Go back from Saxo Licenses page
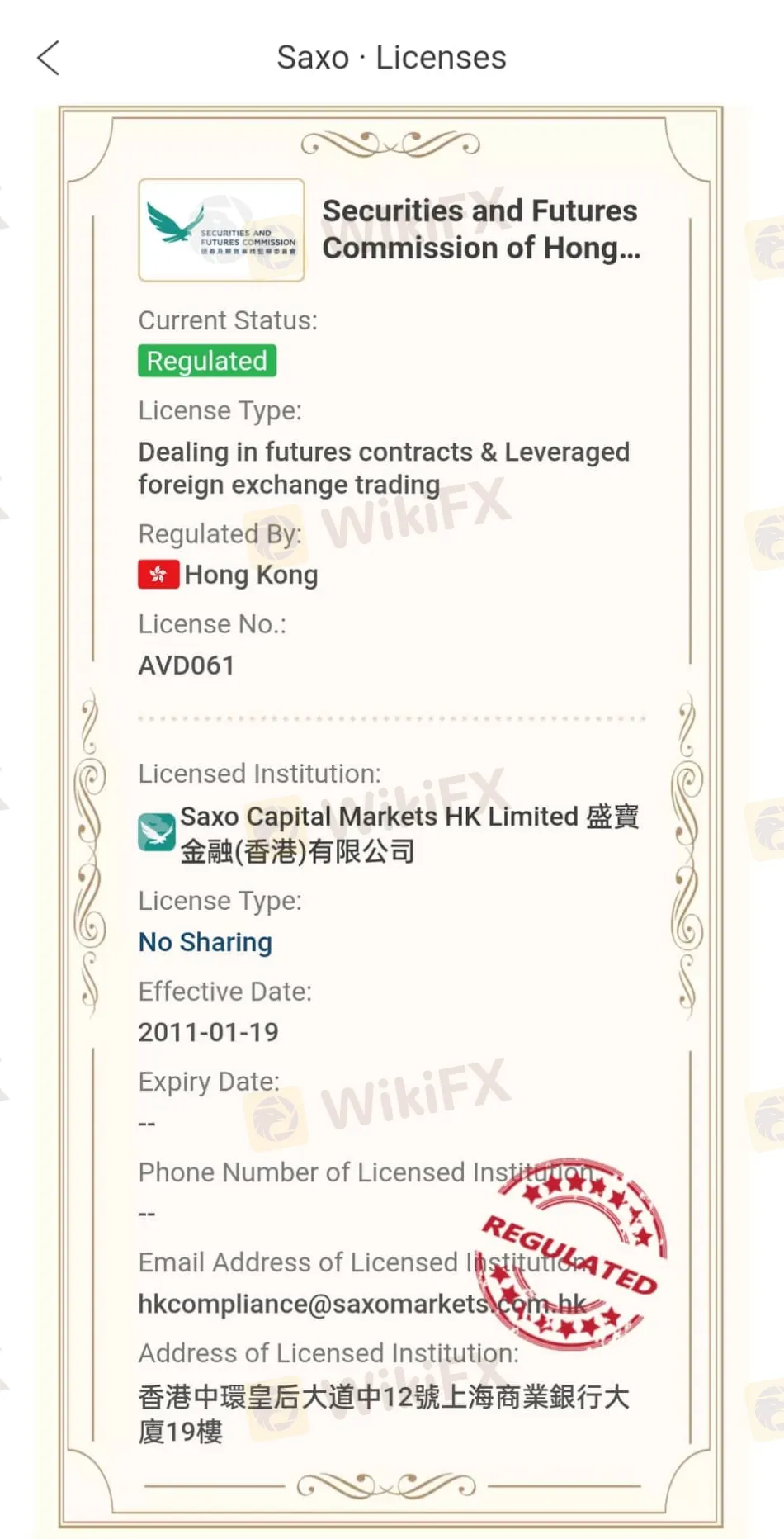The image size is (784, 1539). 49,58
